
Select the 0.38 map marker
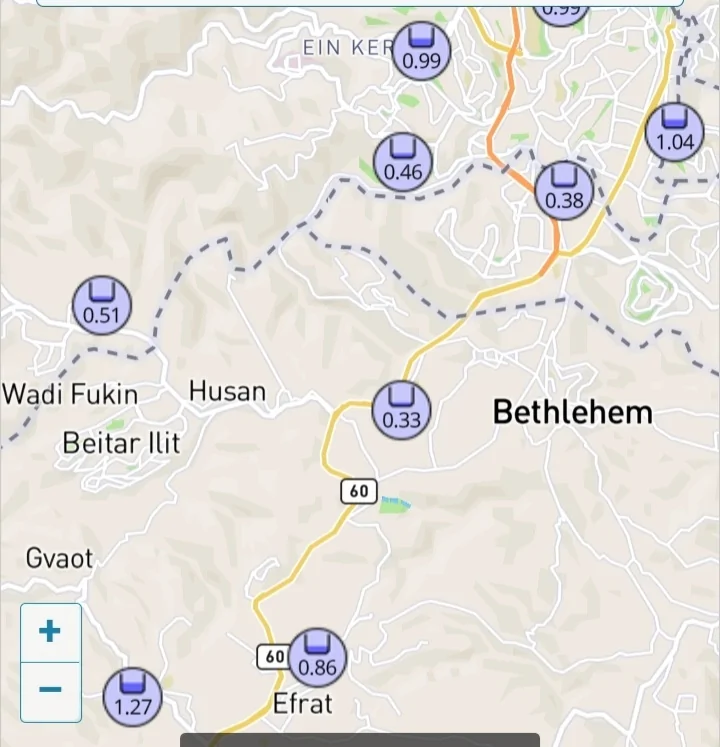pyautogui.click(x=564, y=190)
